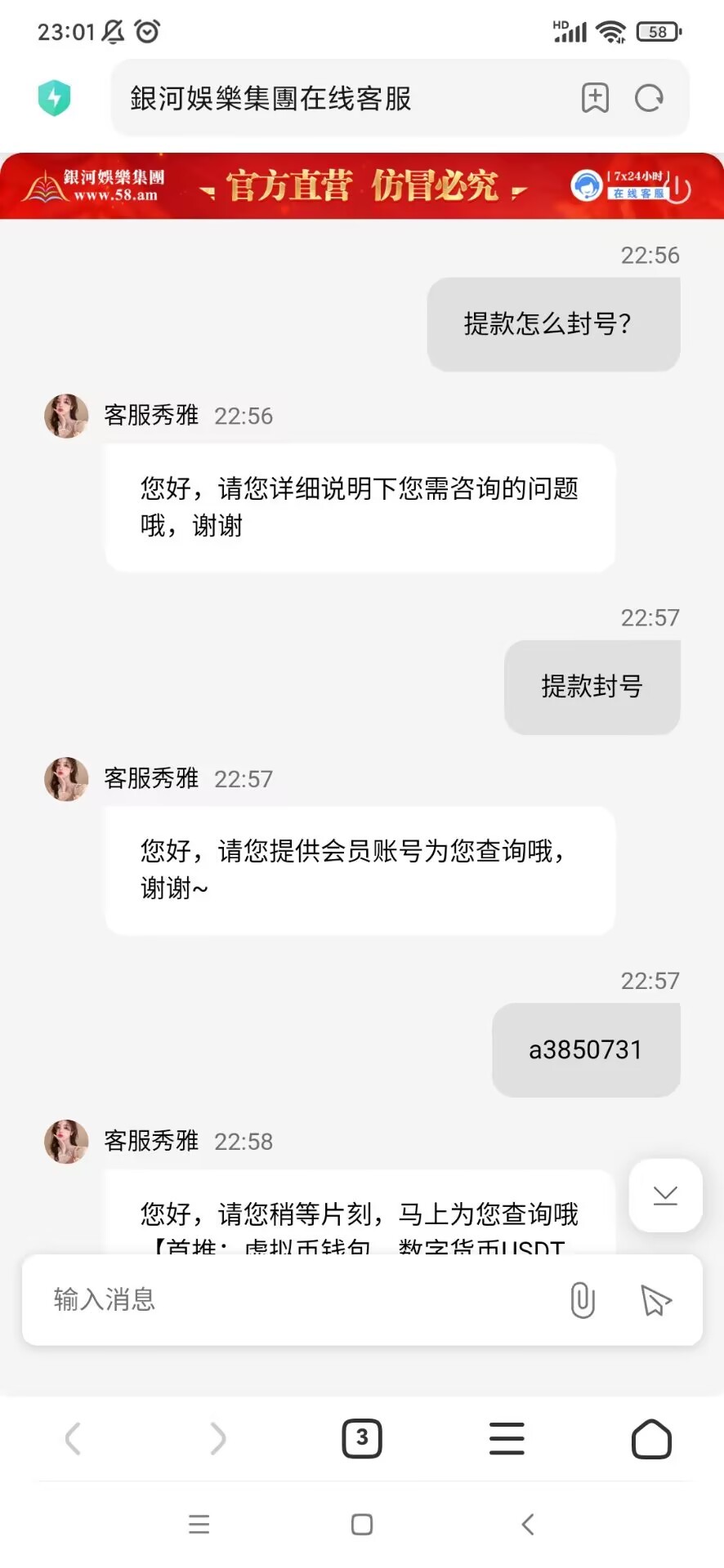Open the browser menu
The image size is (724, 1568).
click(x=507, y=1438)
